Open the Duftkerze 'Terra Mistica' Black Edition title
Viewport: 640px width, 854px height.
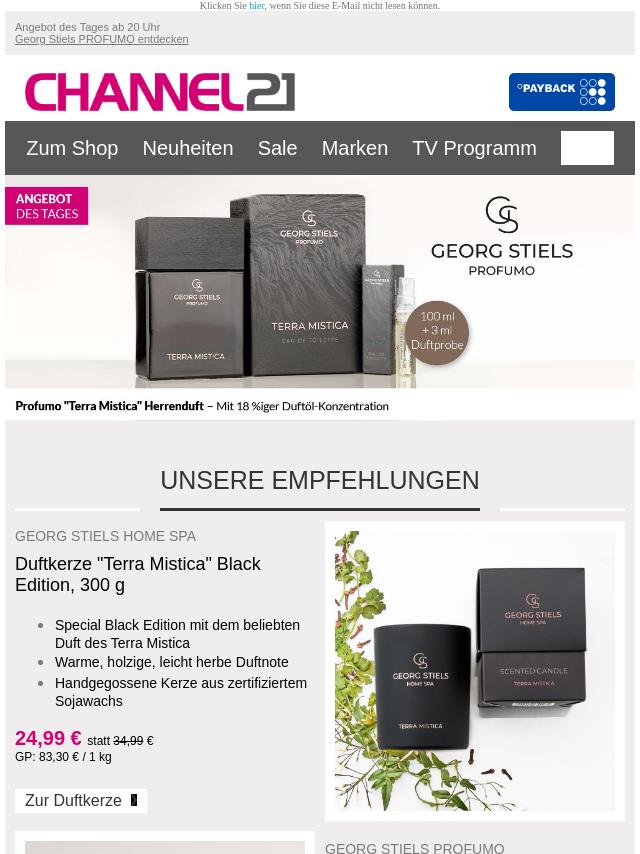(137, 574)
